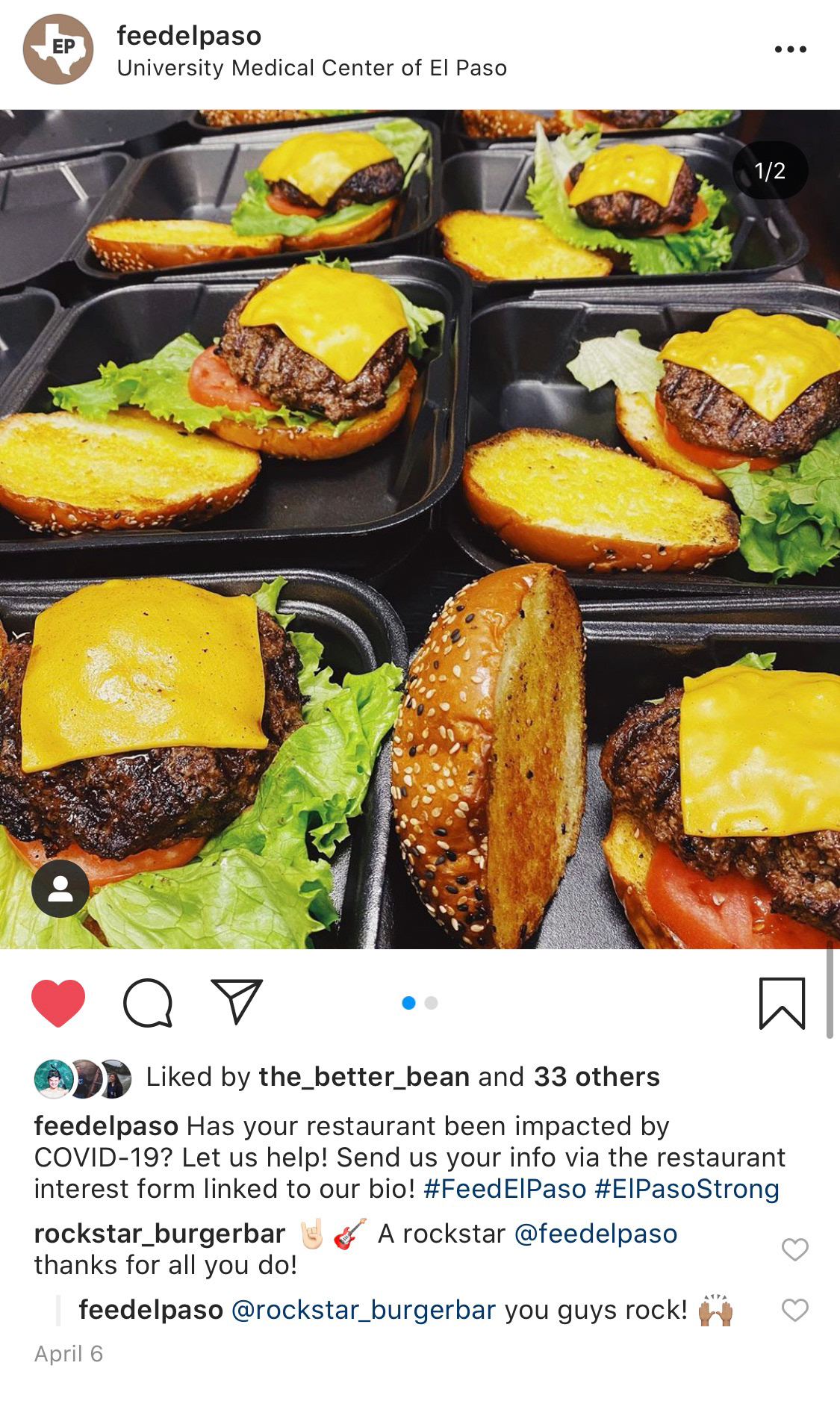Open the #FeedElPaso hashtag
This screenshot has height=1401, width=840.
click(505, 1189)
